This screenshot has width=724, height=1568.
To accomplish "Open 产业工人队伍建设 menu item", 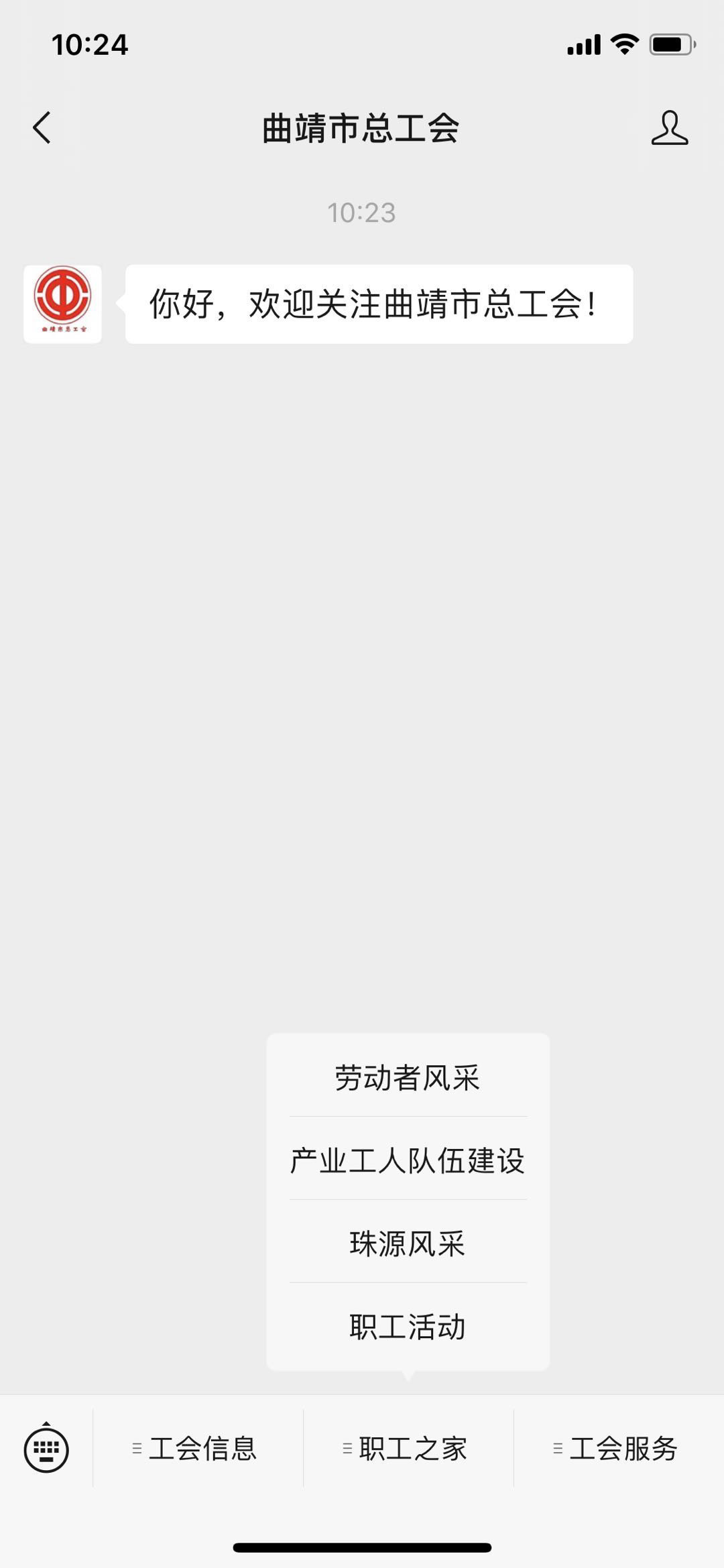I will 408,1160.
